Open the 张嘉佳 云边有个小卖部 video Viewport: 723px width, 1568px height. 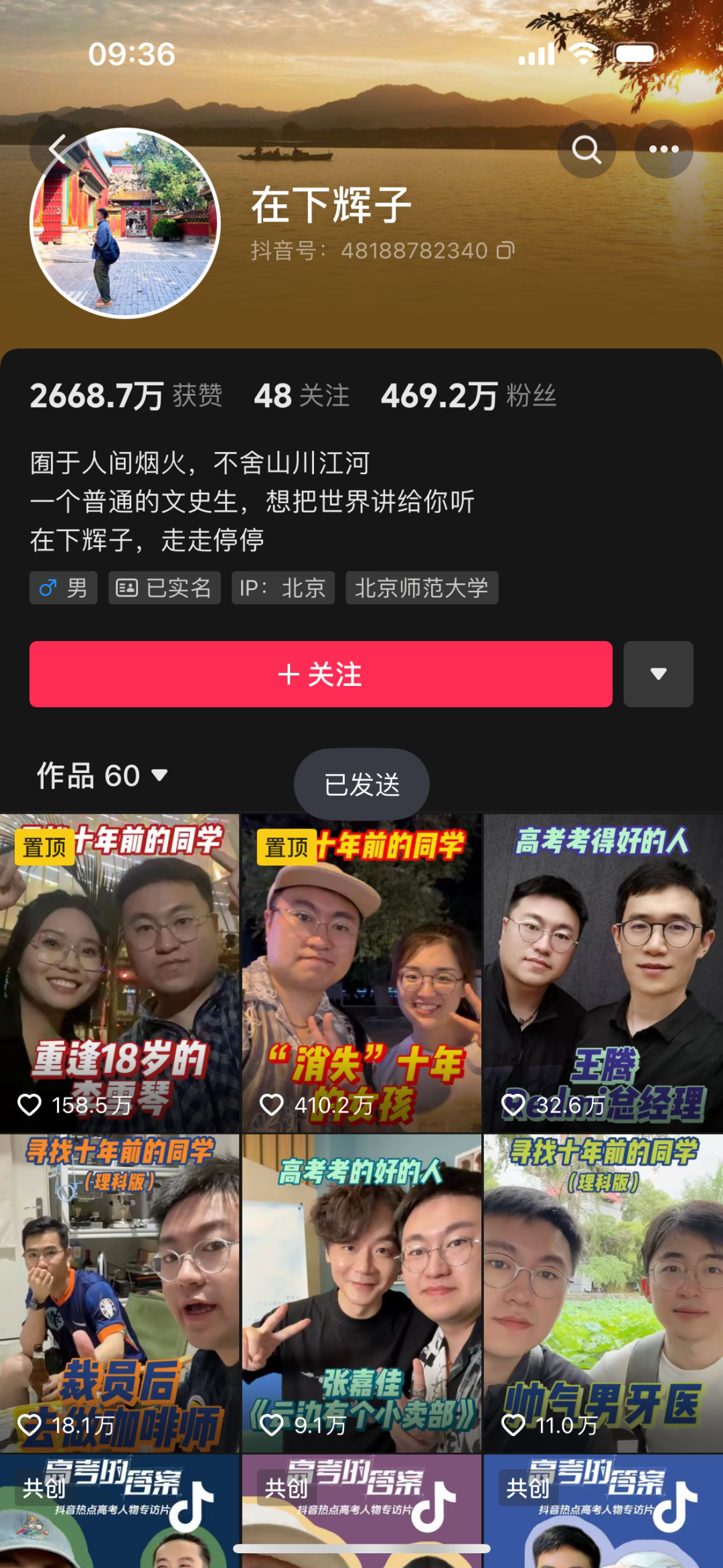pyautogui.click(x=361, y=1293)
